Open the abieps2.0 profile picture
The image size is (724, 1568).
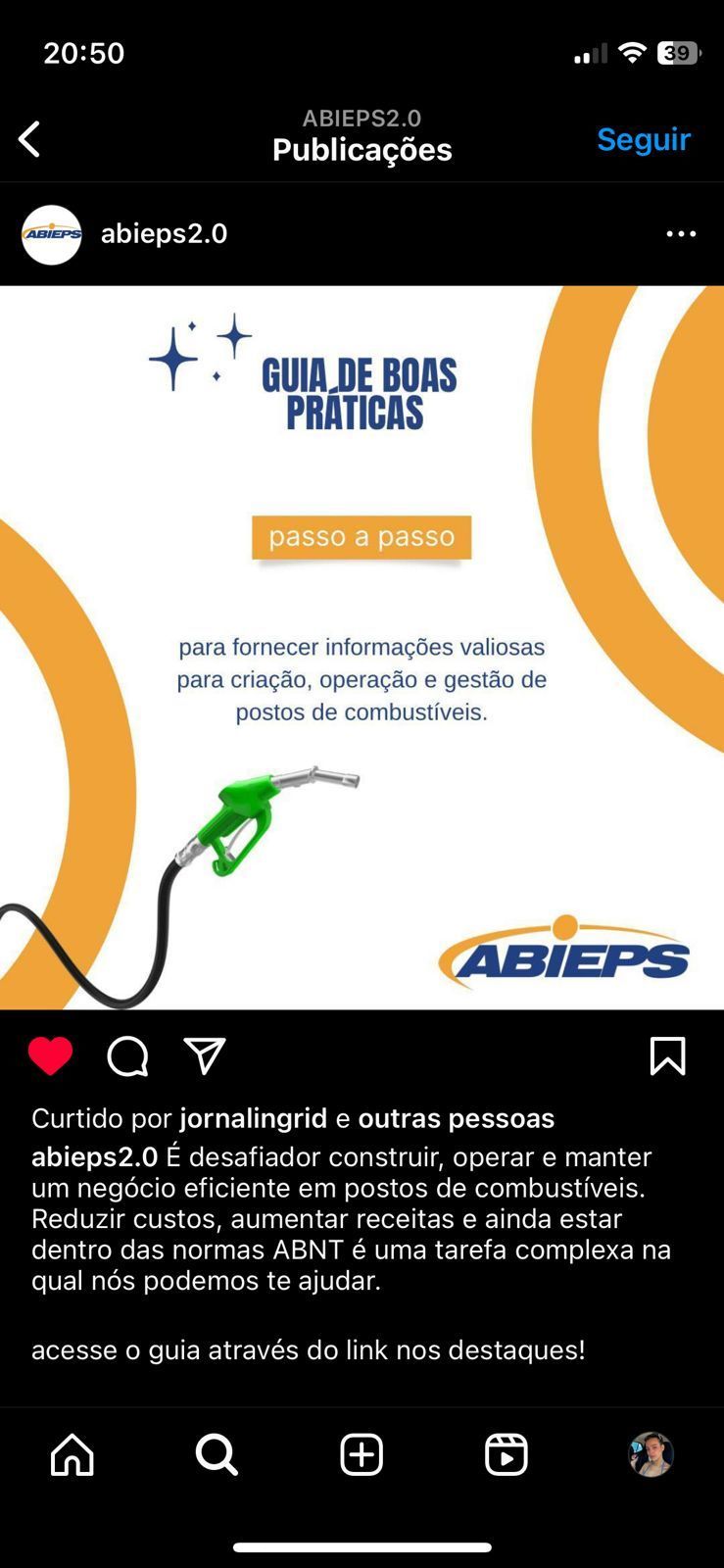click(x=52, y=234)
